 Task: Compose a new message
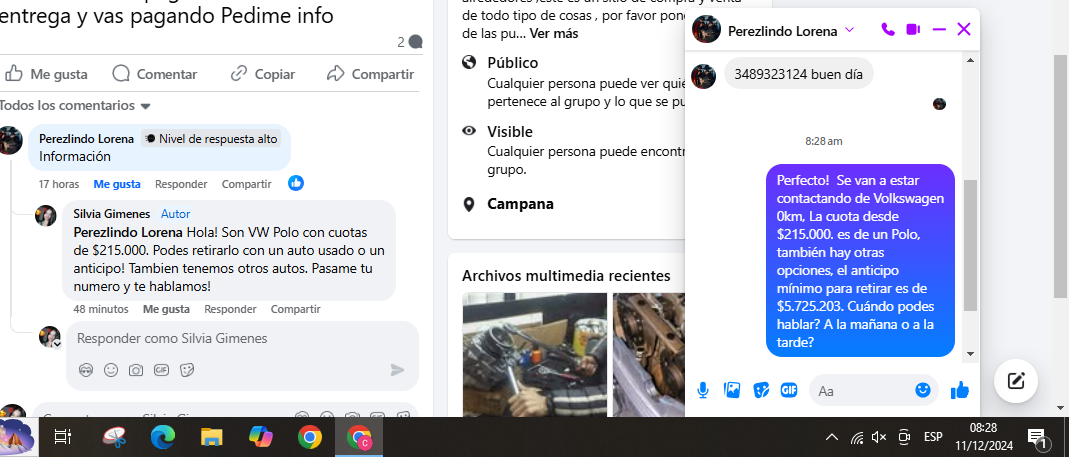[x=1016, y=380]
